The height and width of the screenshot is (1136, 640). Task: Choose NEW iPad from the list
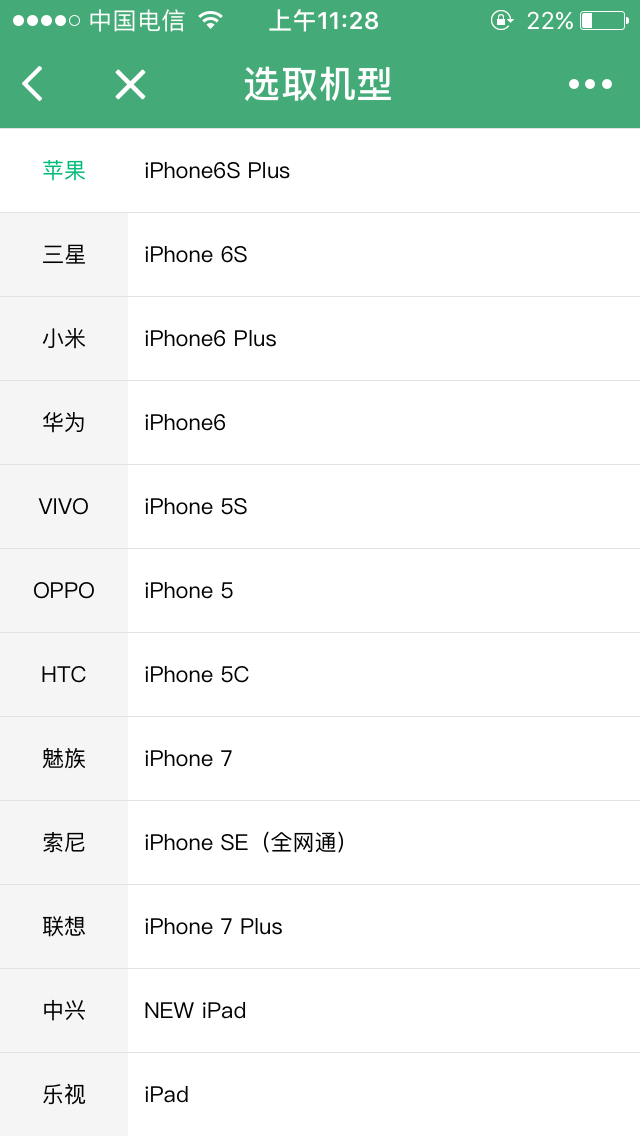click(195, 1011)
